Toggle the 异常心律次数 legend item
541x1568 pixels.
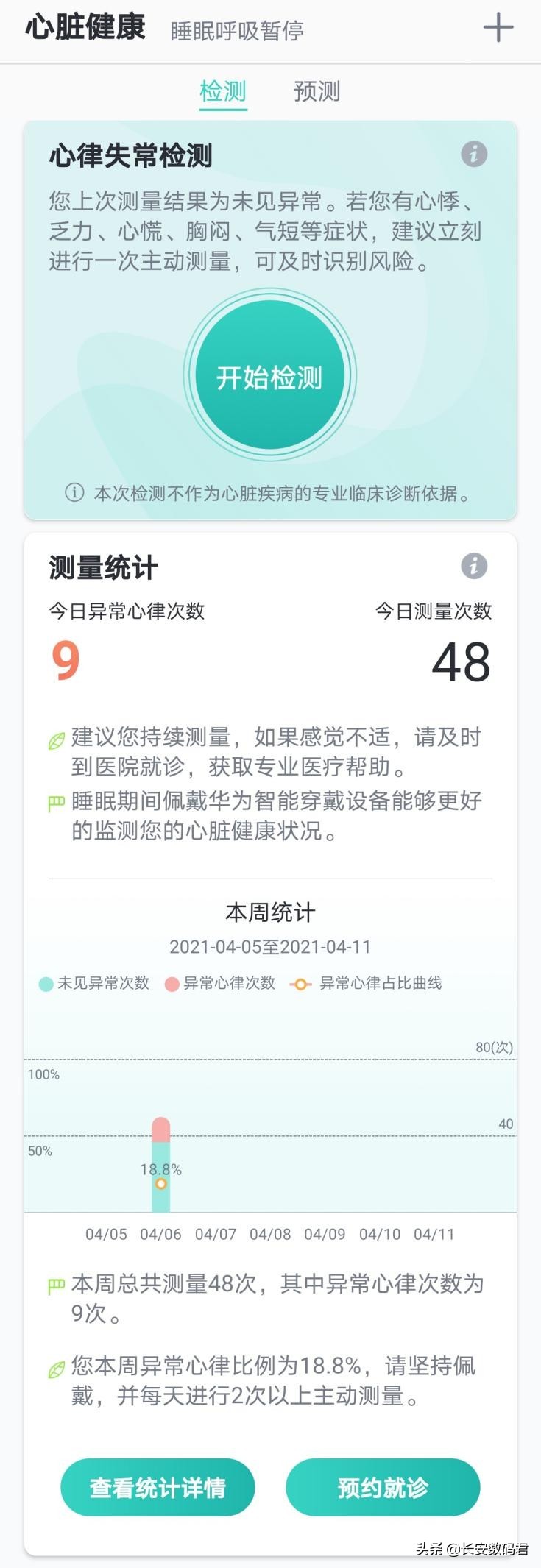(x=221, y=983)
